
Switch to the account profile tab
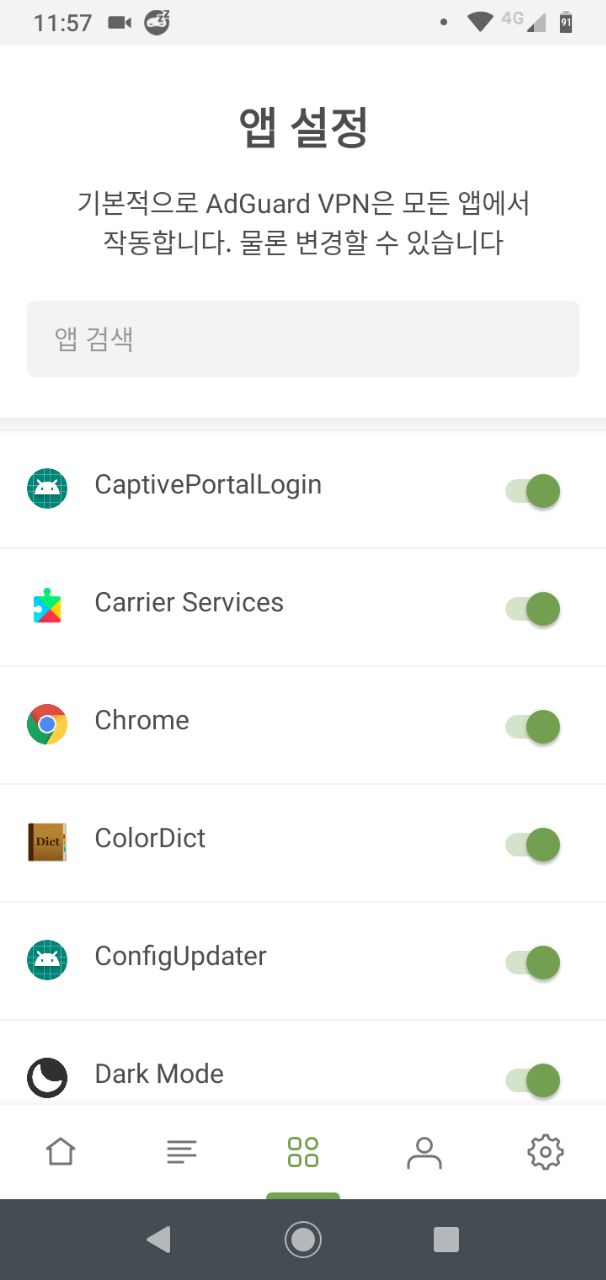424,1152
